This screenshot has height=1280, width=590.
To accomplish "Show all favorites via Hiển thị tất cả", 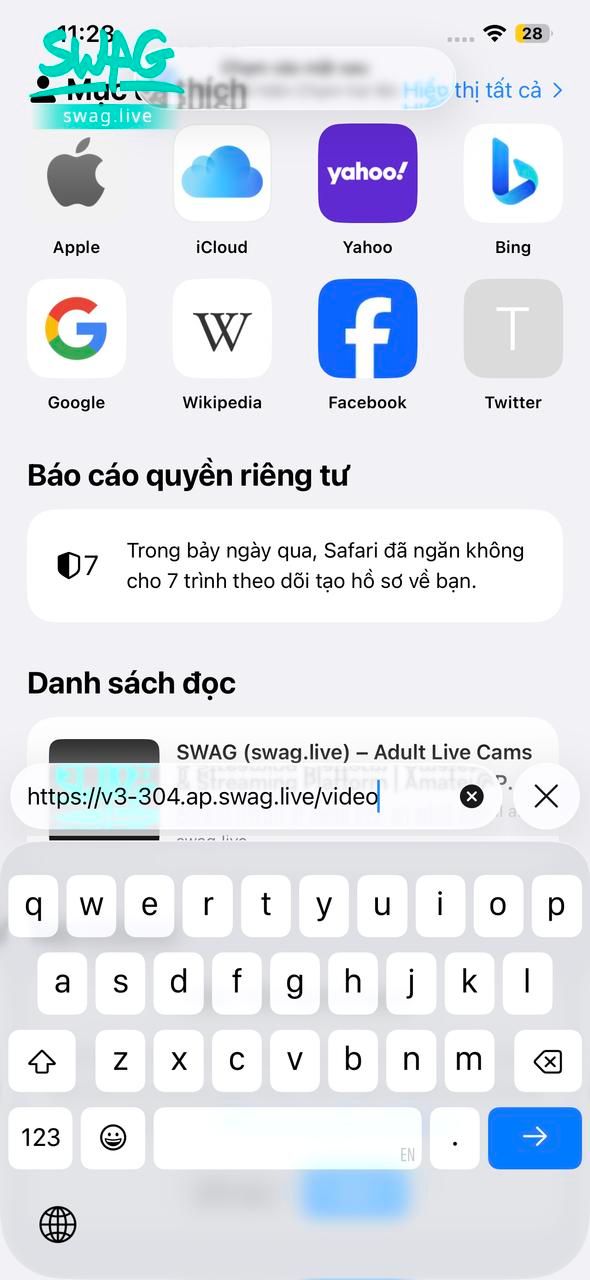I will click(484, 90).
